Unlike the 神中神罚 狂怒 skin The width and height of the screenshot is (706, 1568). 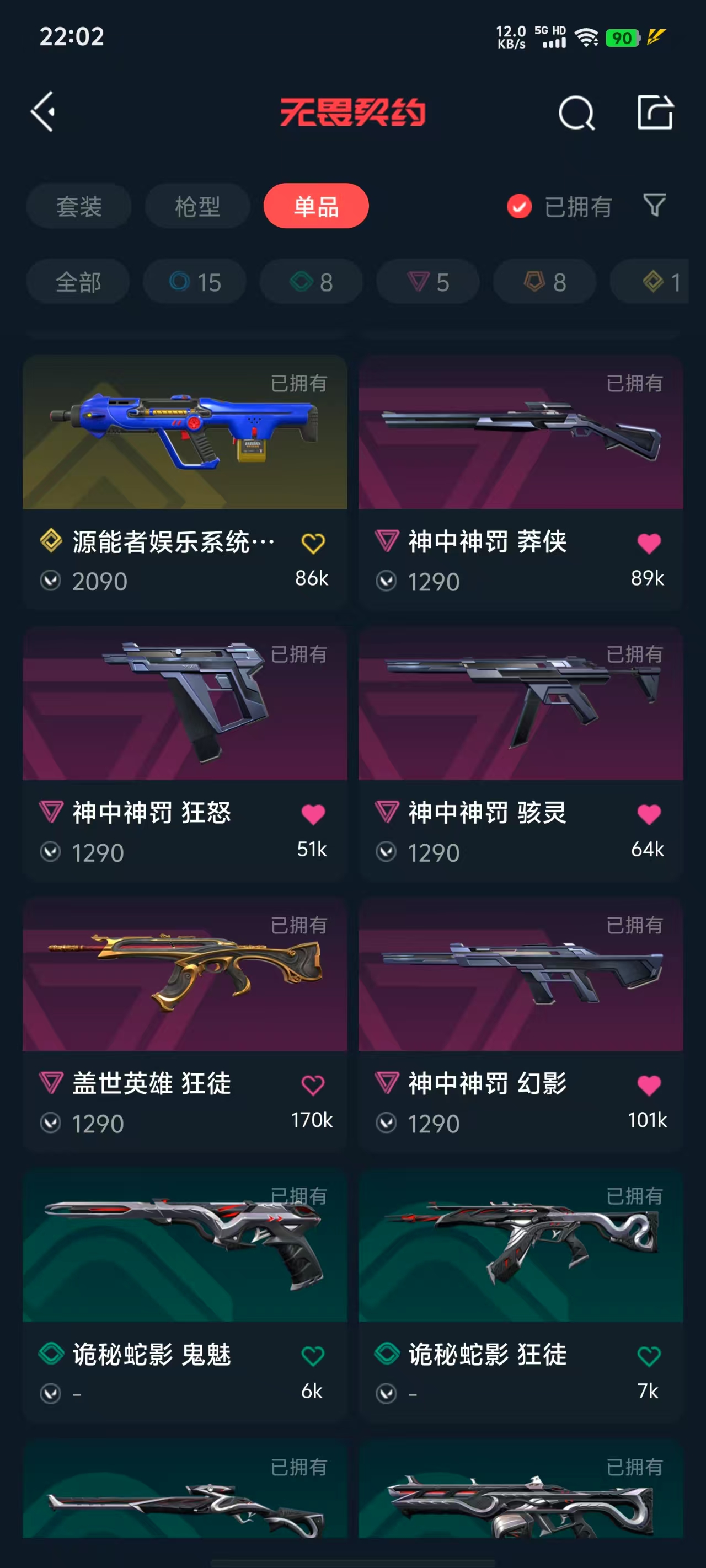click(313, 814)
